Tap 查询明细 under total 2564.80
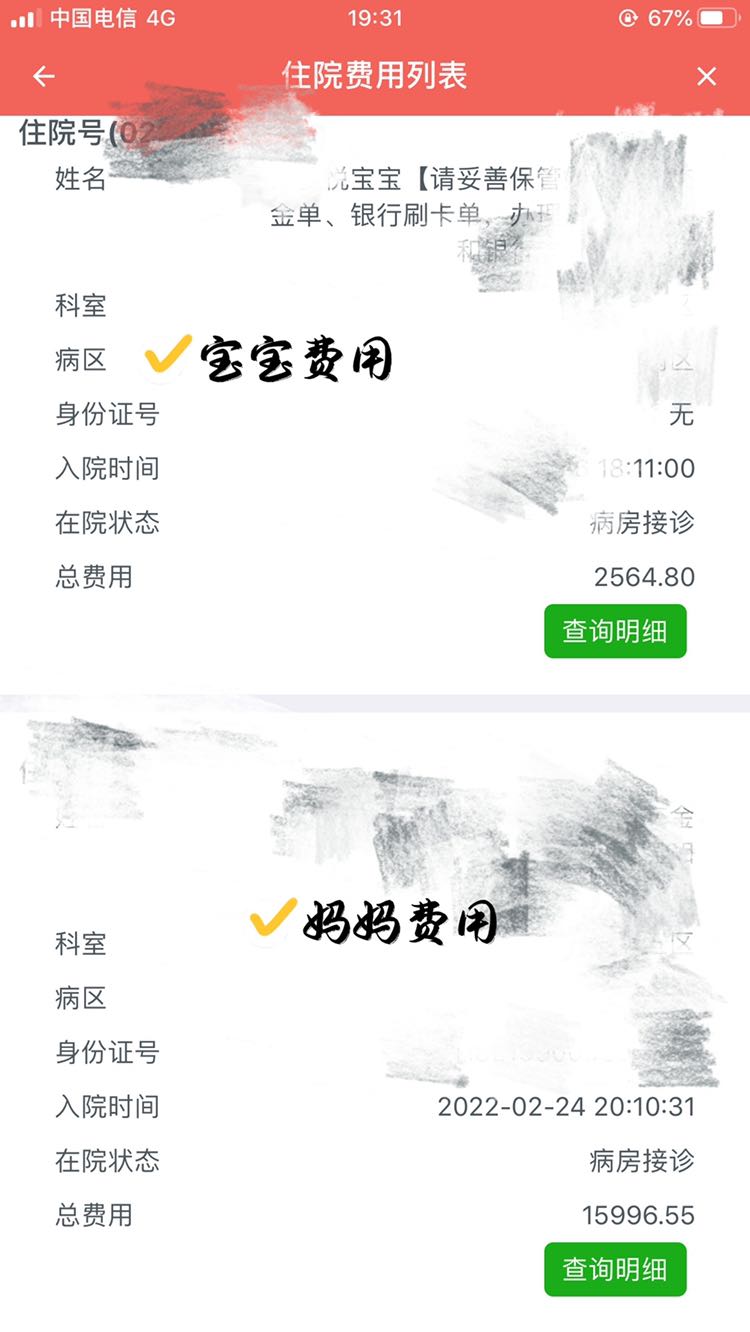The image size is (750, 1332). point(615,631)
